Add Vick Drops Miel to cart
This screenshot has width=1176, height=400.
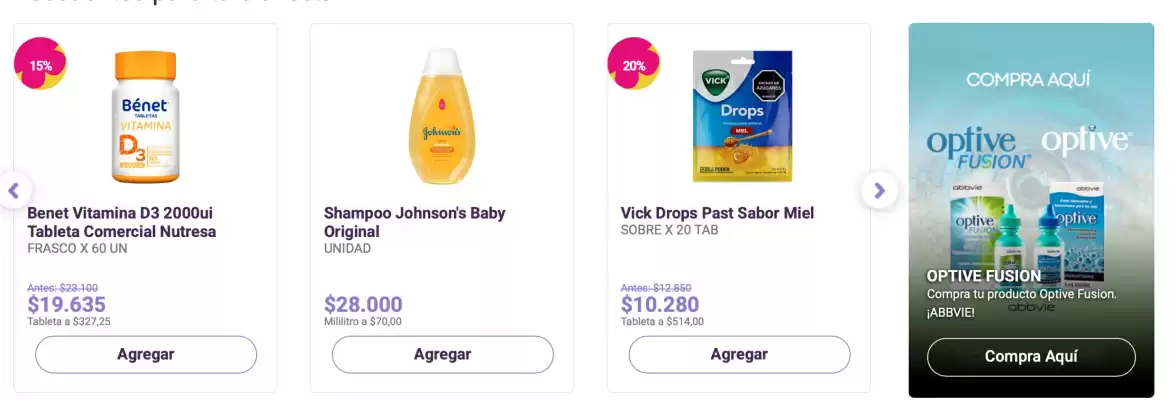pyautogui.click(x=739, y=355)
